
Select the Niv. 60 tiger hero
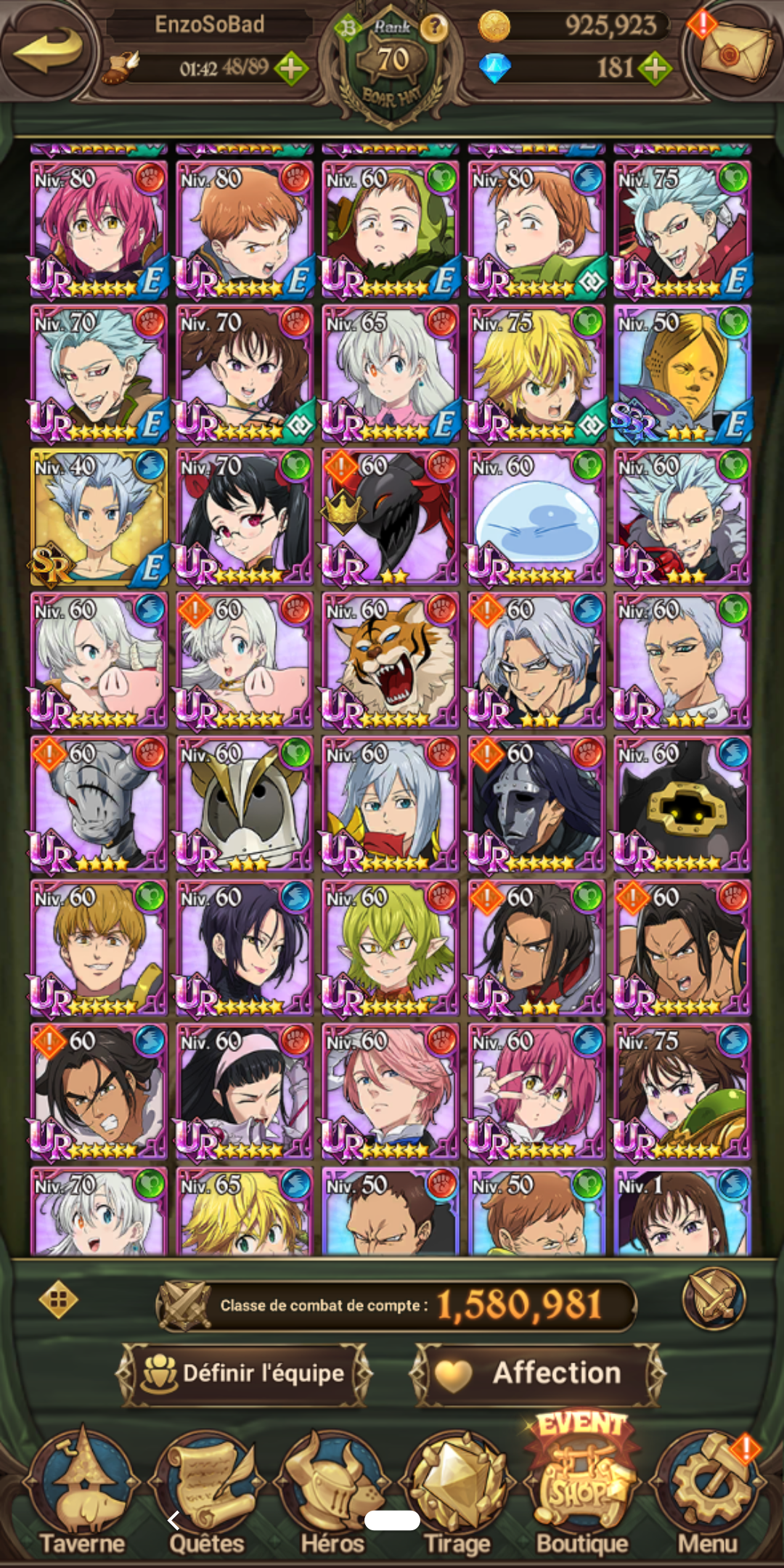click(390, 661)
